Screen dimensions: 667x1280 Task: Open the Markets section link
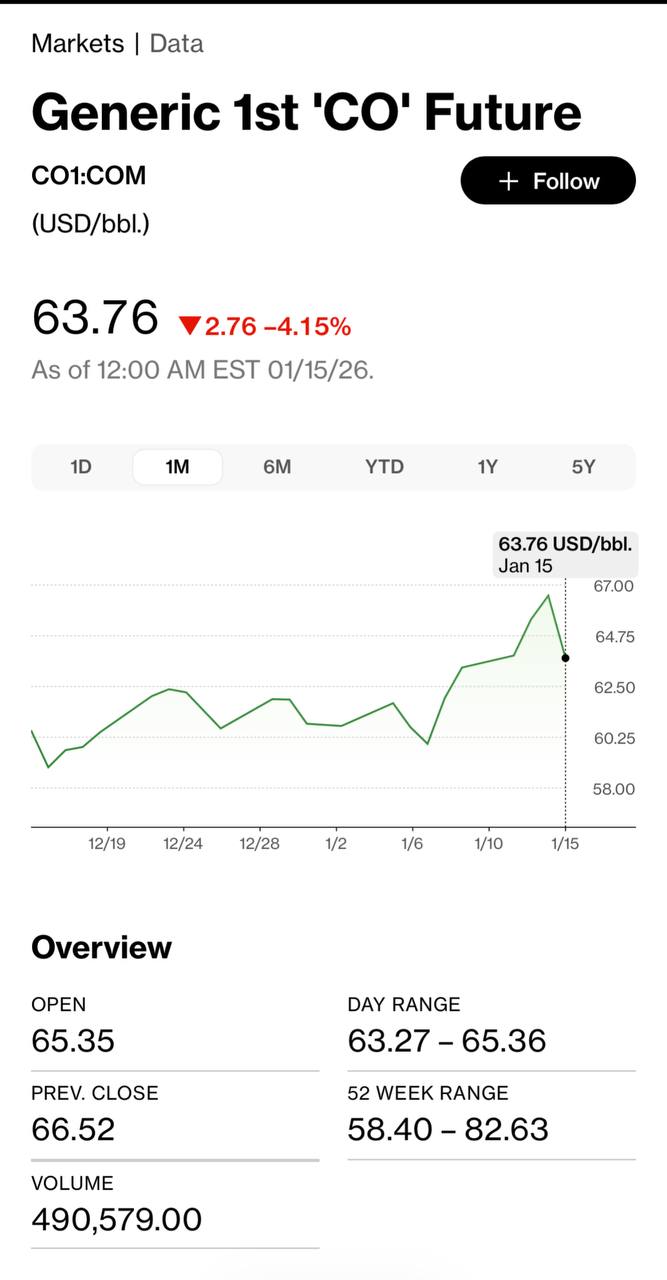point(78,44)
